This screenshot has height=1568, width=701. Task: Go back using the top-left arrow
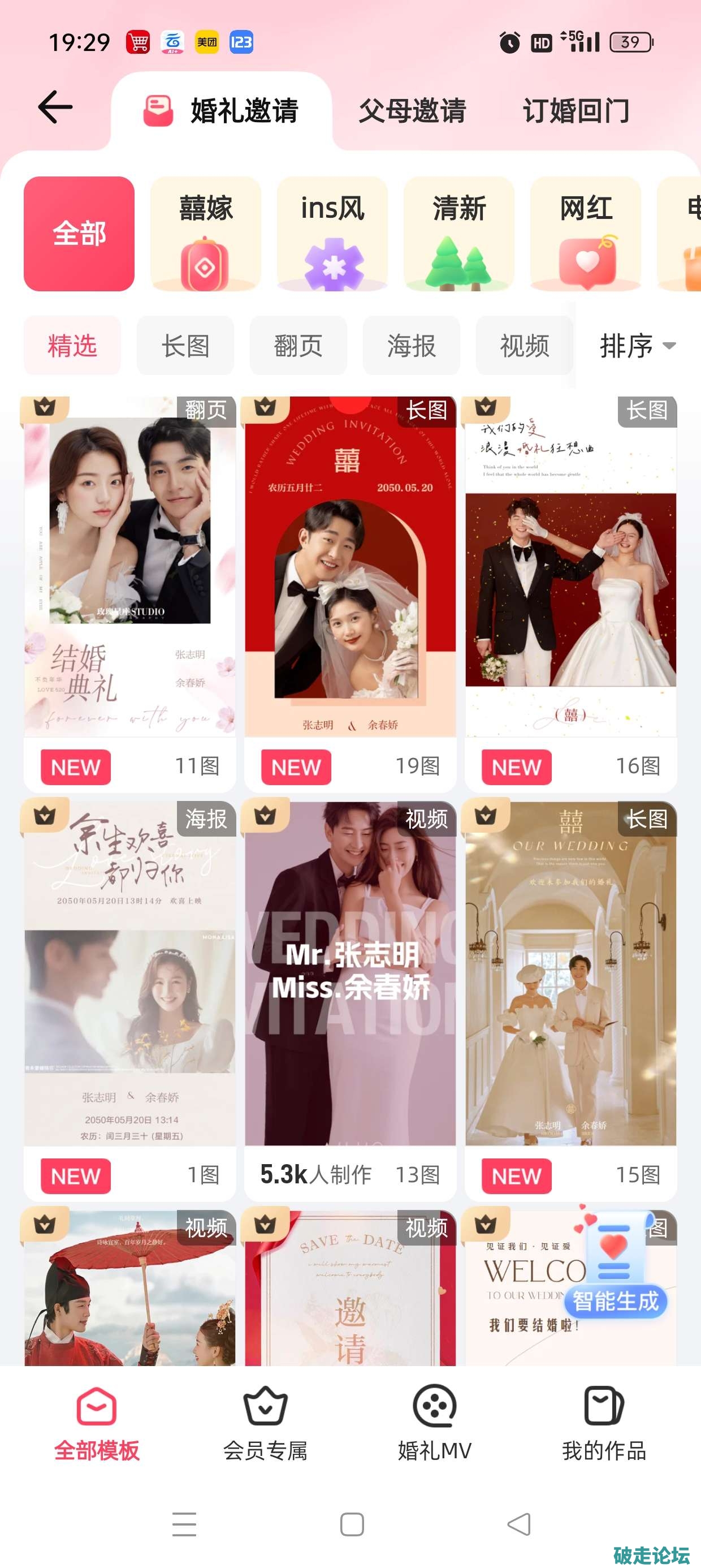click(55, 107)
